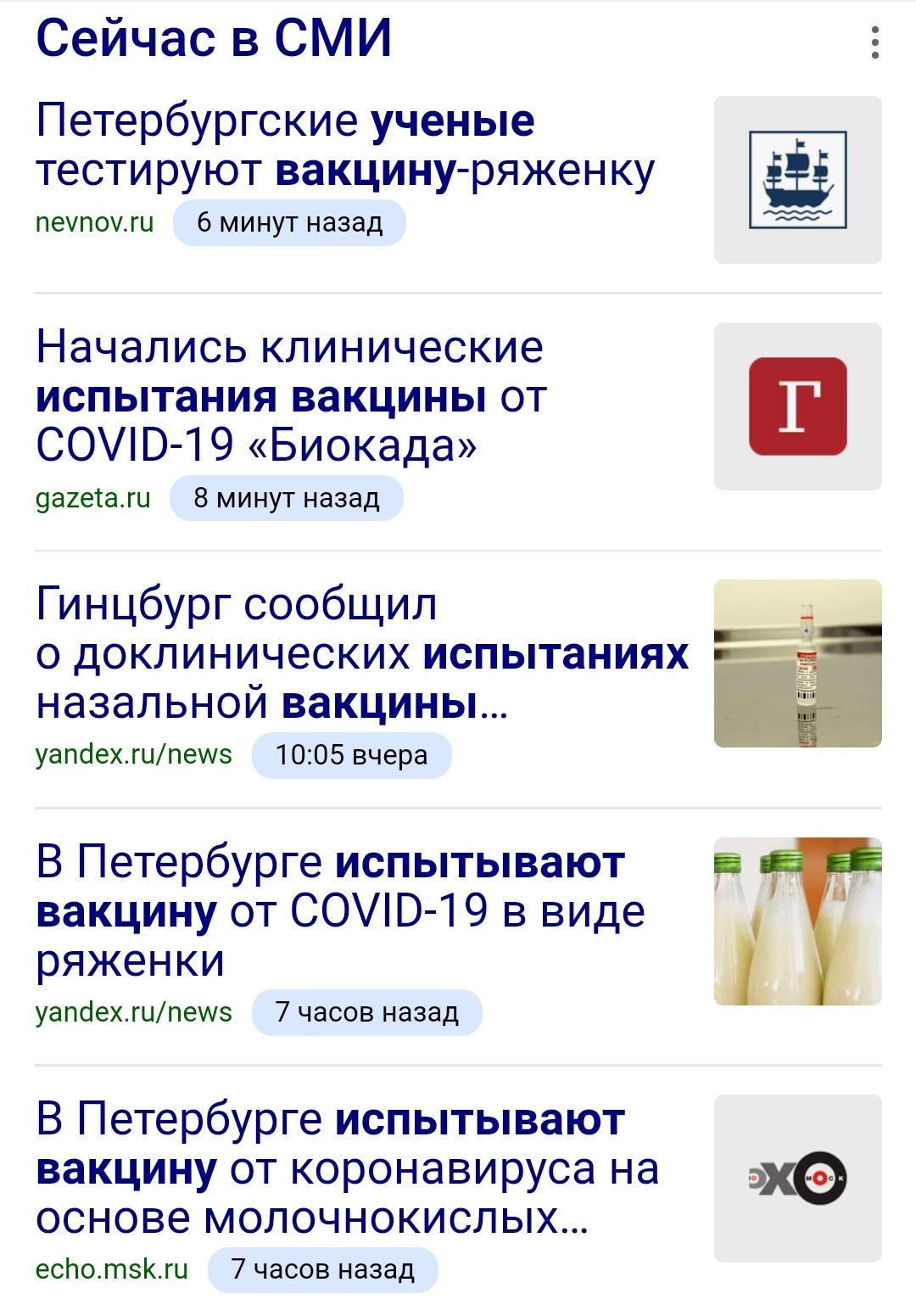916x1316 pixels.
Task: View the yandex.ru/news story on вакцину в виде ряженки
Action: 339,910
